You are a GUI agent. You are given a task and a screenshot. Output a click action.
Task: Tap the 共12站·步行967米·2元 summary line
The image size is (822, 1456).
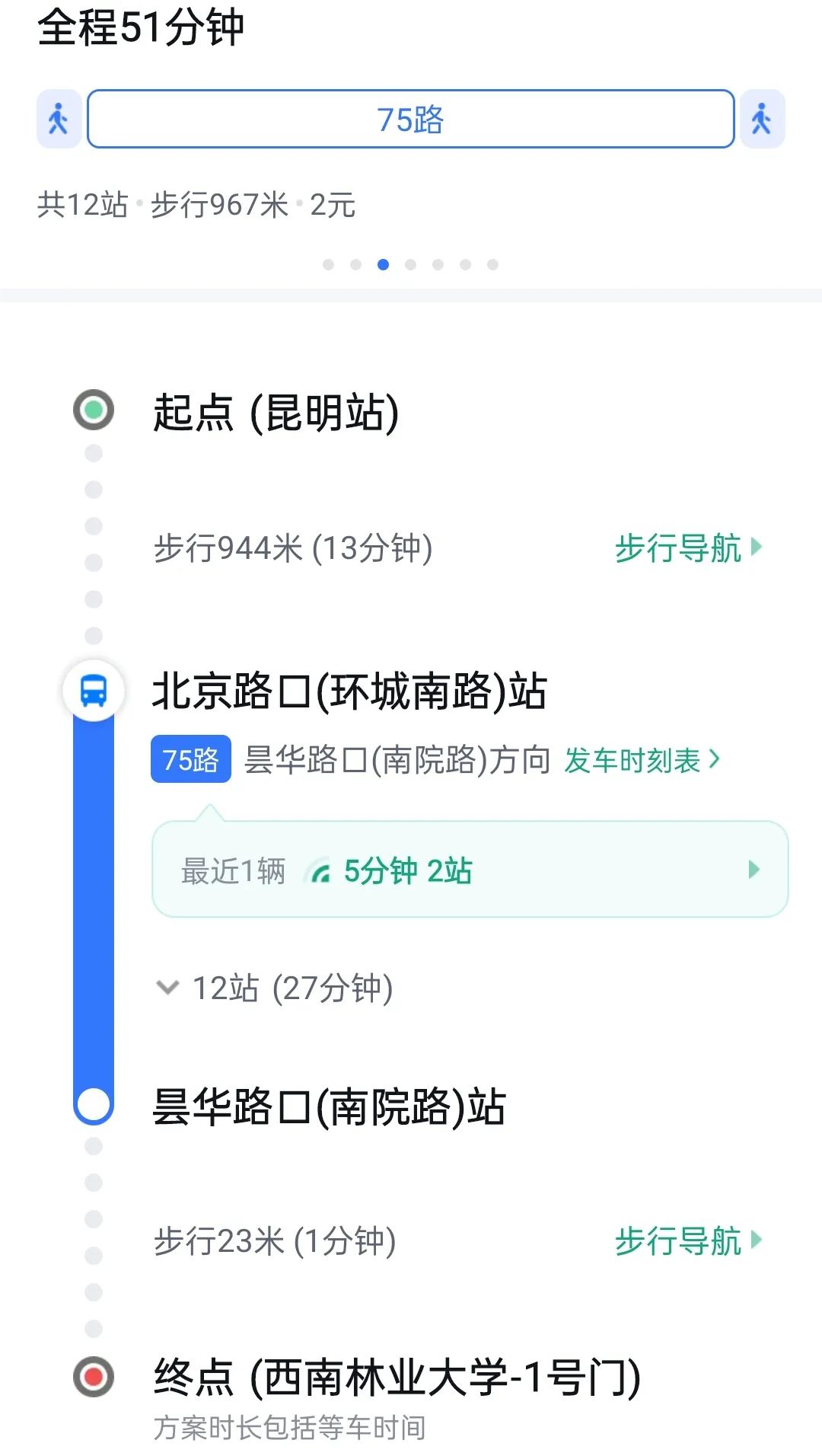click(x=198, y=203)
